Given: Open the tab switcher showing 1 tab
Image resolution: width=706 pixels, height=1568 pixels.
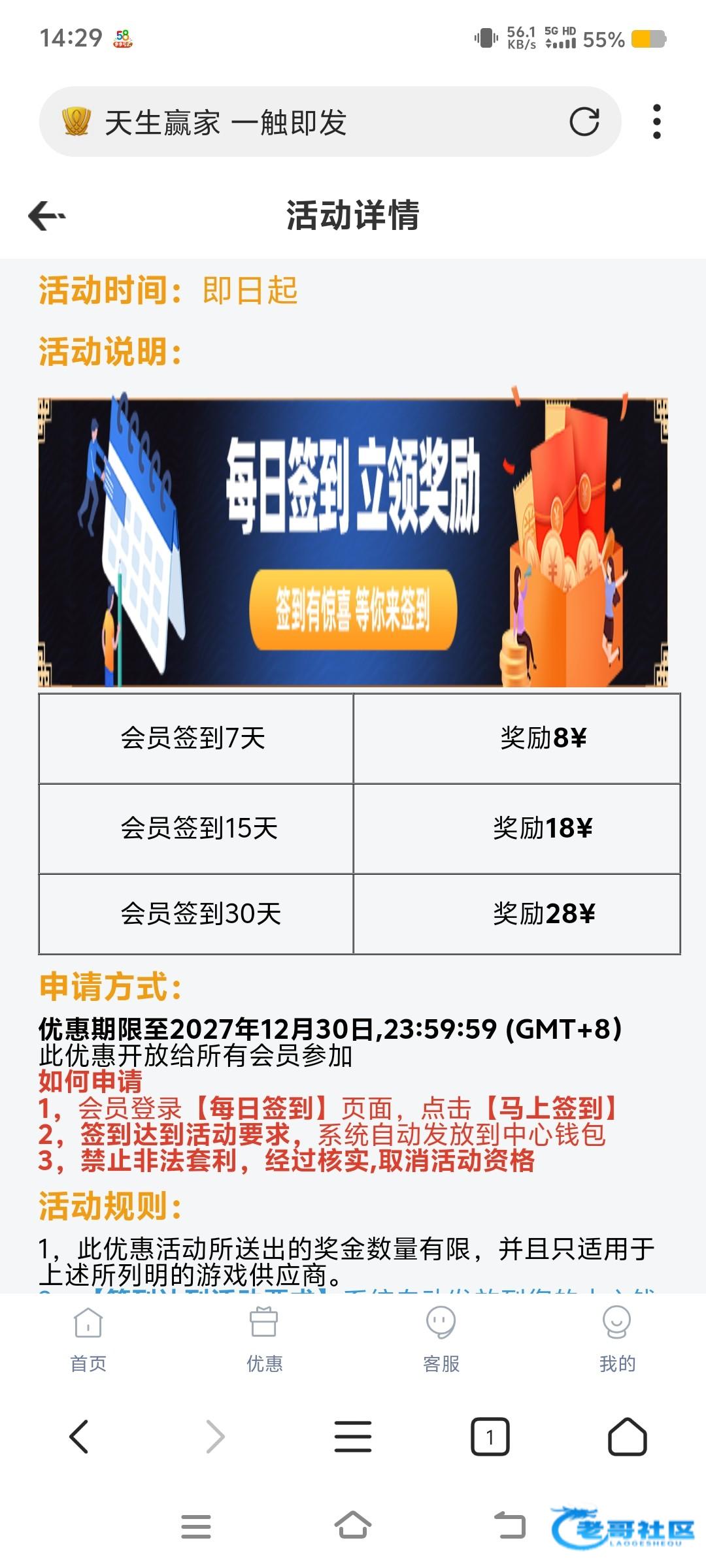Looking at the screenshot, I should pos(490,1436).
